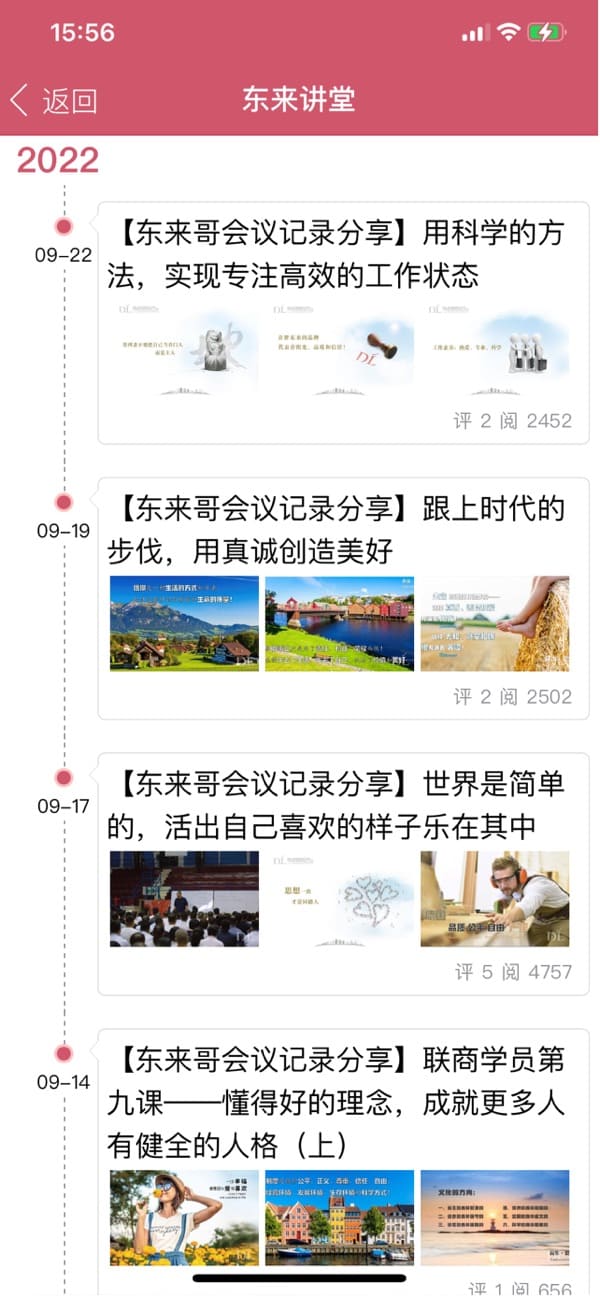The width and height of the screenshot is (600, 1298).
Task: Open the 09-19 article 跟上时代的步伐
Action: tap(340, 529)
